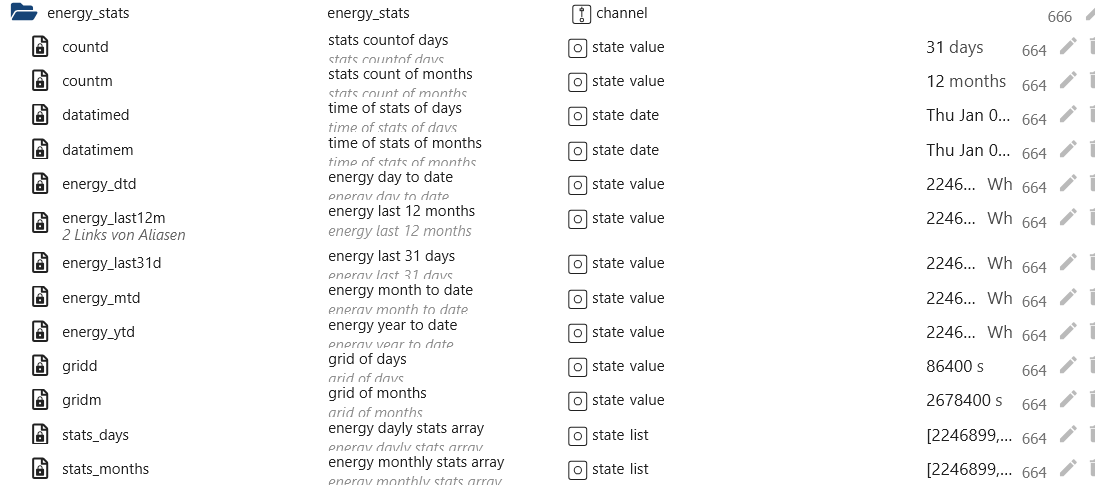Delete the gridd object
This screenshot has height=486, width=1095.
tap(1091, 366)
